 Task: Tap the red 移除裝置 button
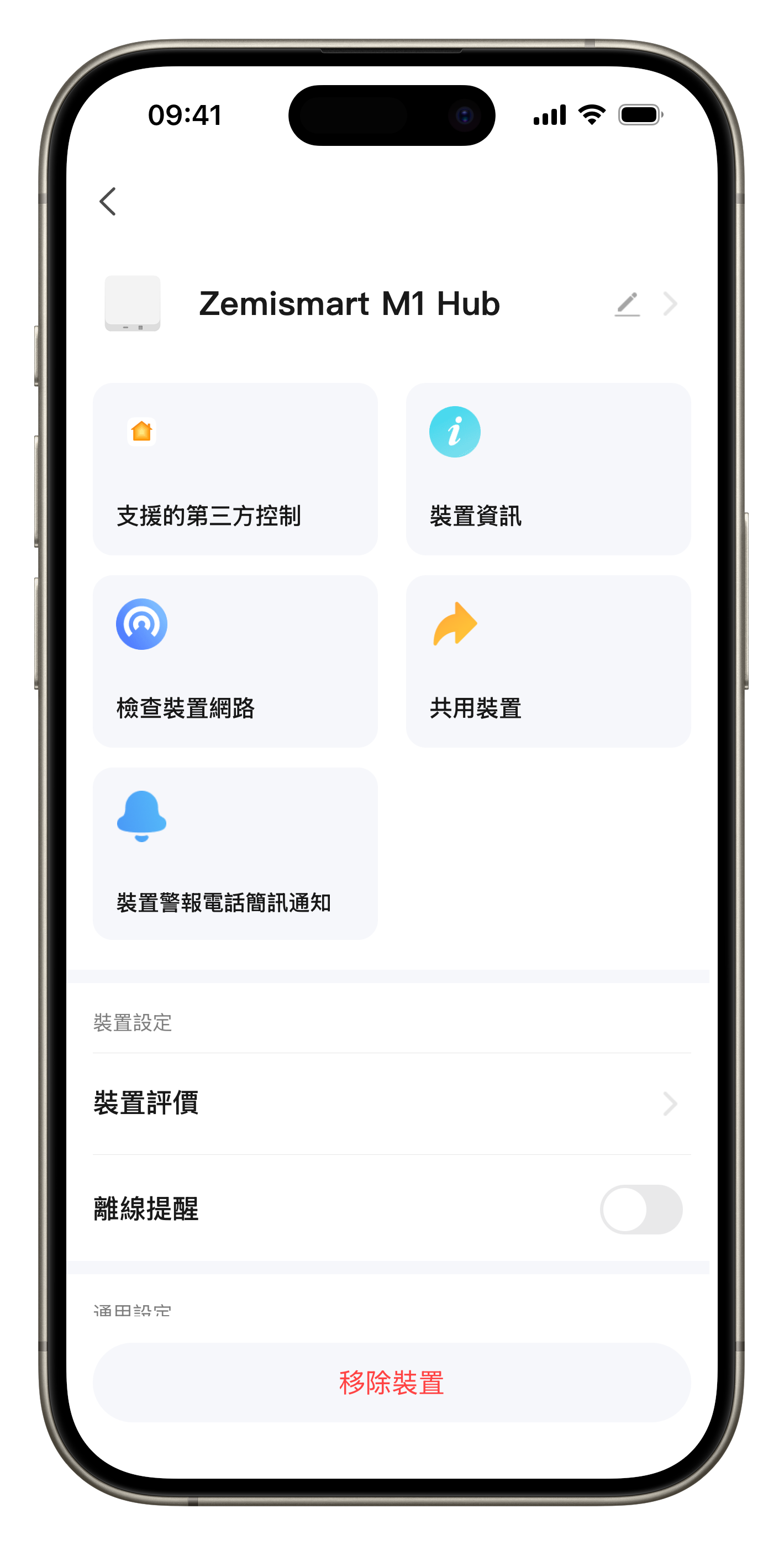(x=391, y=1382)
